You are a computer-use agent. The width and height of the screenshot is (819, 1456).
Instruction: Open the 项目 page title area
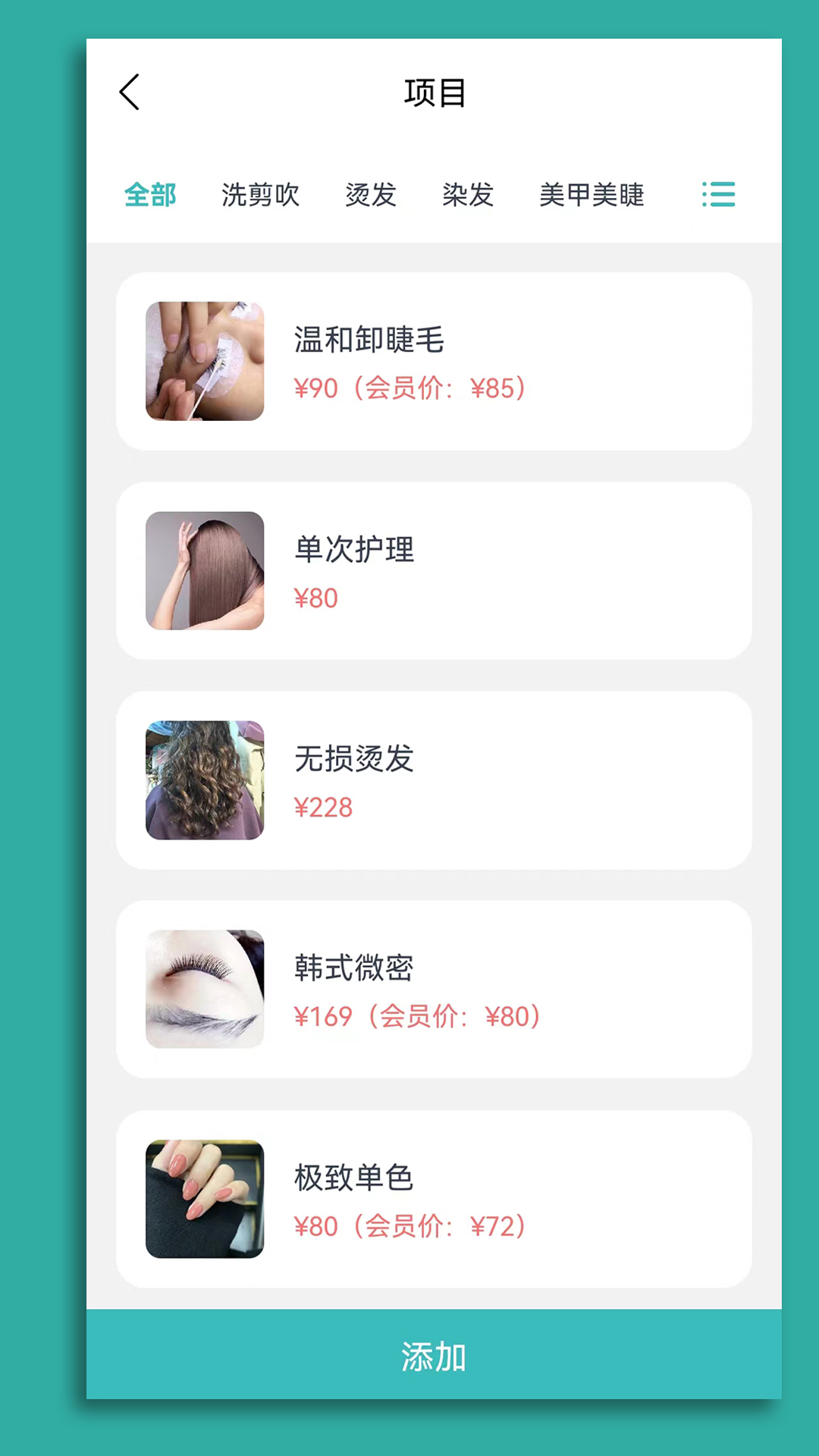point(435,93)
